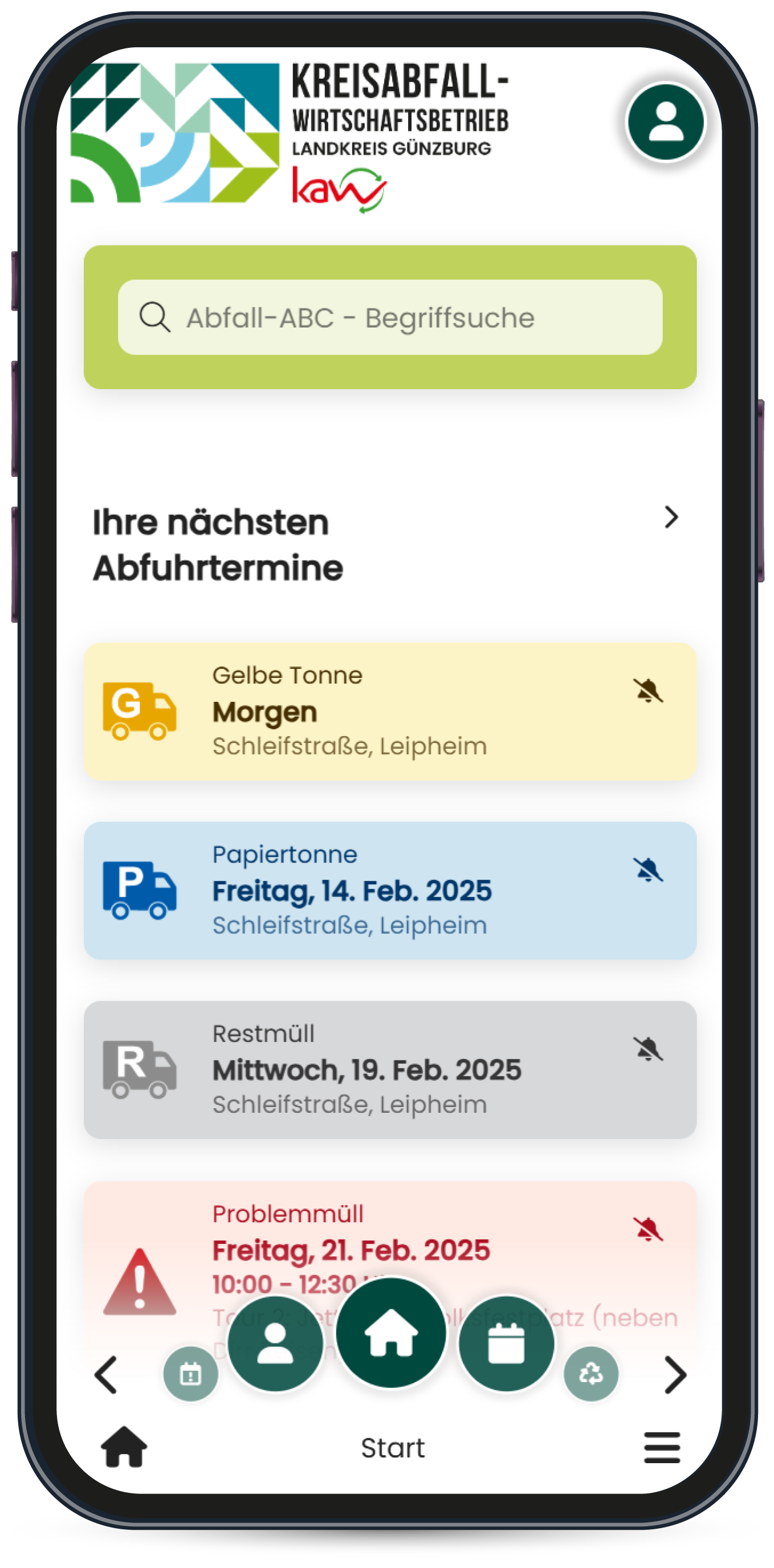
Task: Enable the reminder bell for Restmüll
Action: tap(648, 1049)
